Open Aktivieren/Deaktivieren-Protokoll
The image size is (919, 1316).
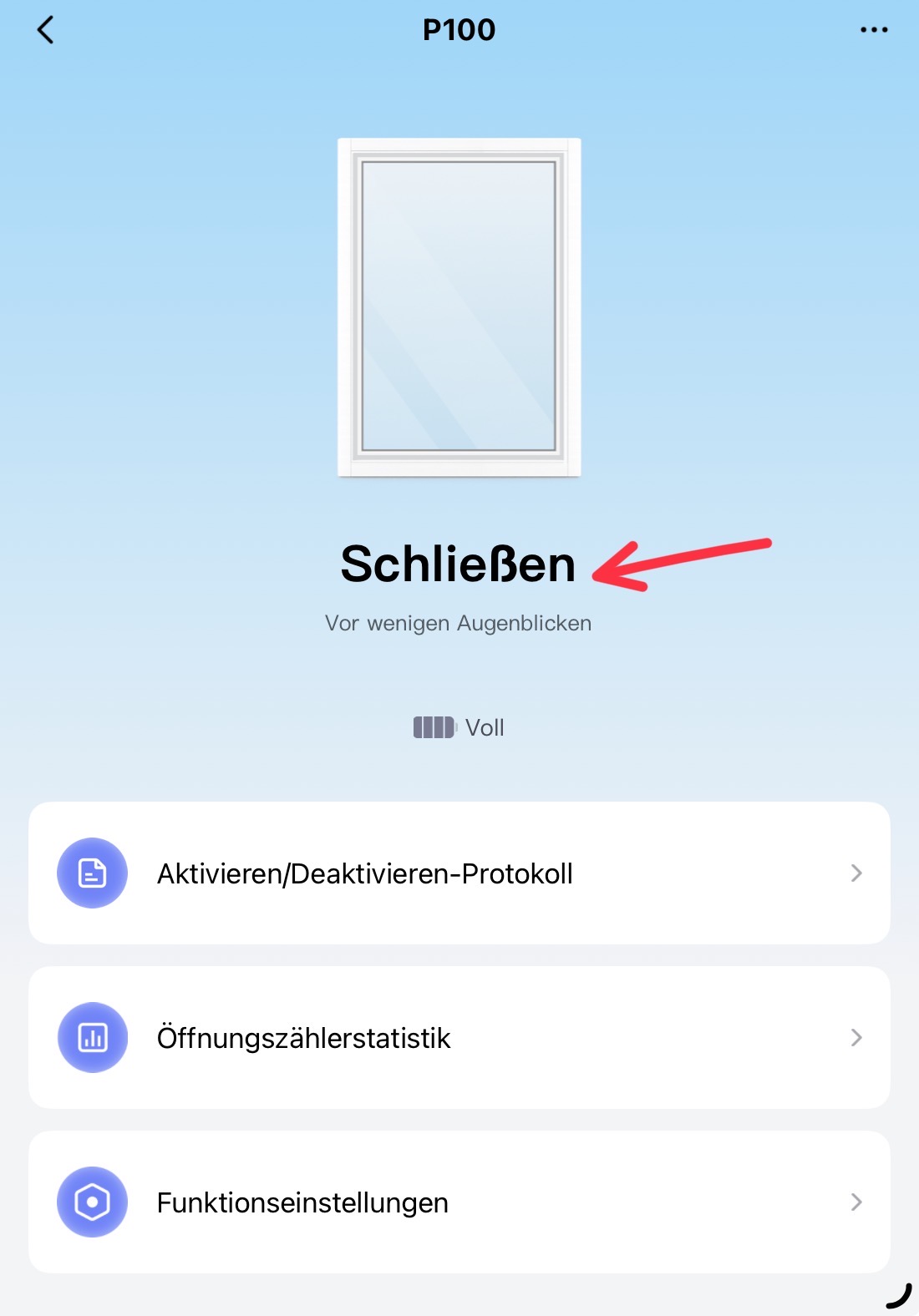[459, 873]
